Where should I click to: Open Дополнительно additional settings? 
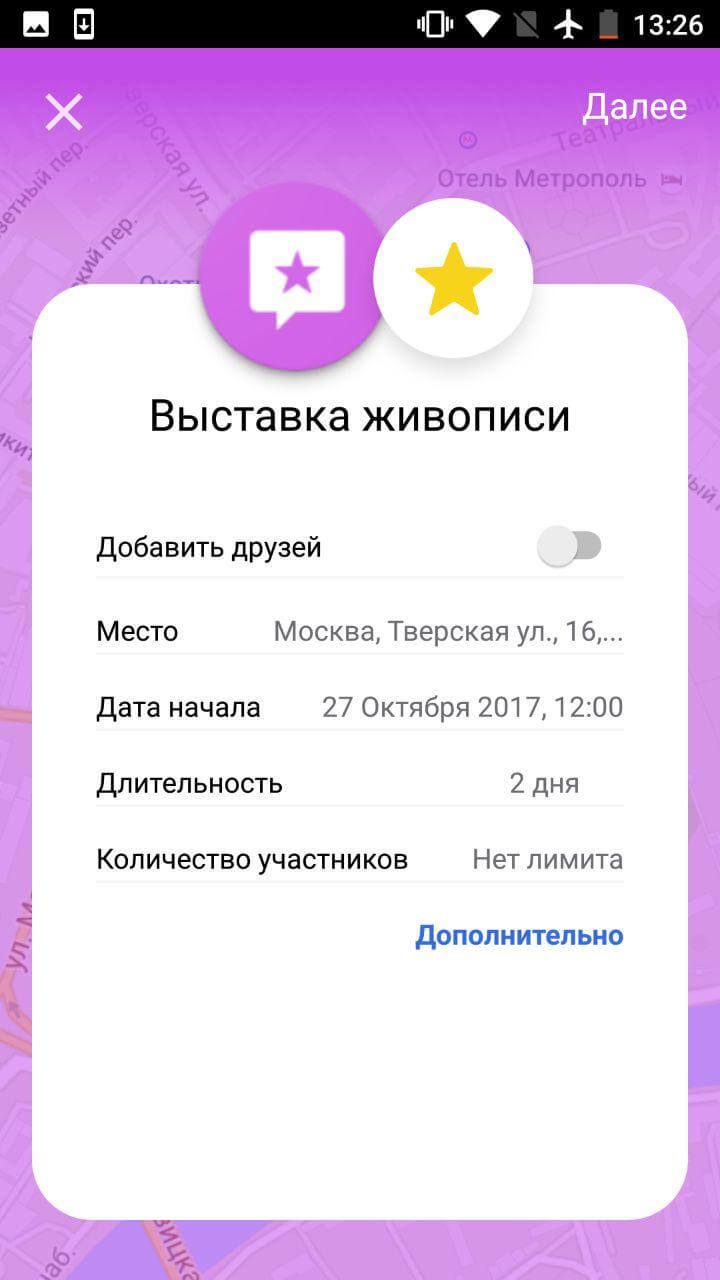pyautogui.click(x=518, y=934)
